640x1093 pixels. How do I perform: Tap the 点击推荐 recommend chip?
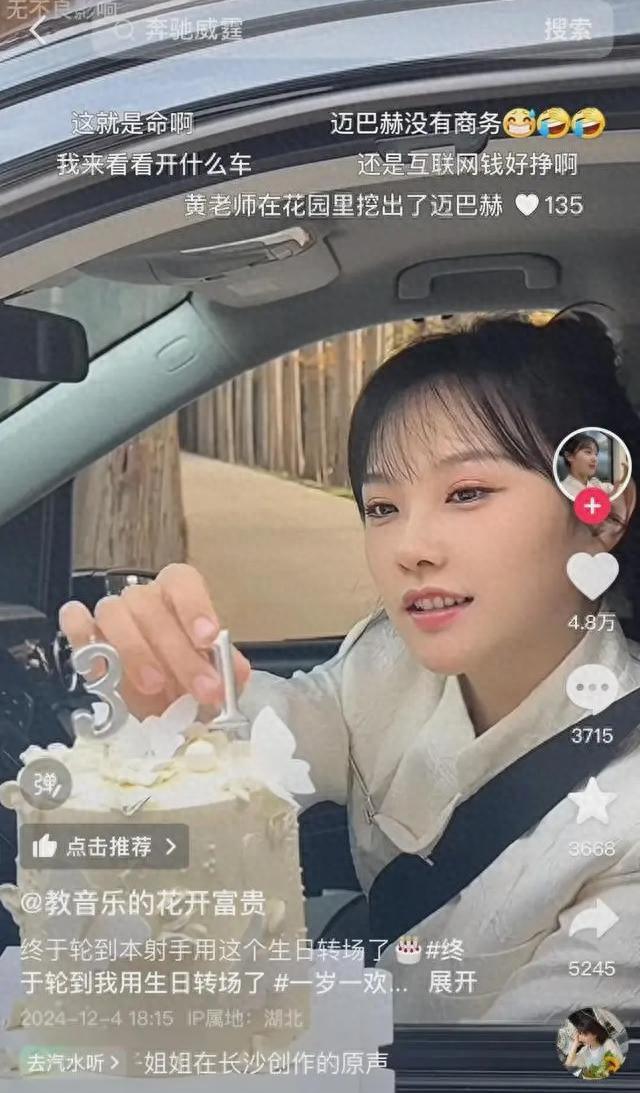[x=104, y=847]
